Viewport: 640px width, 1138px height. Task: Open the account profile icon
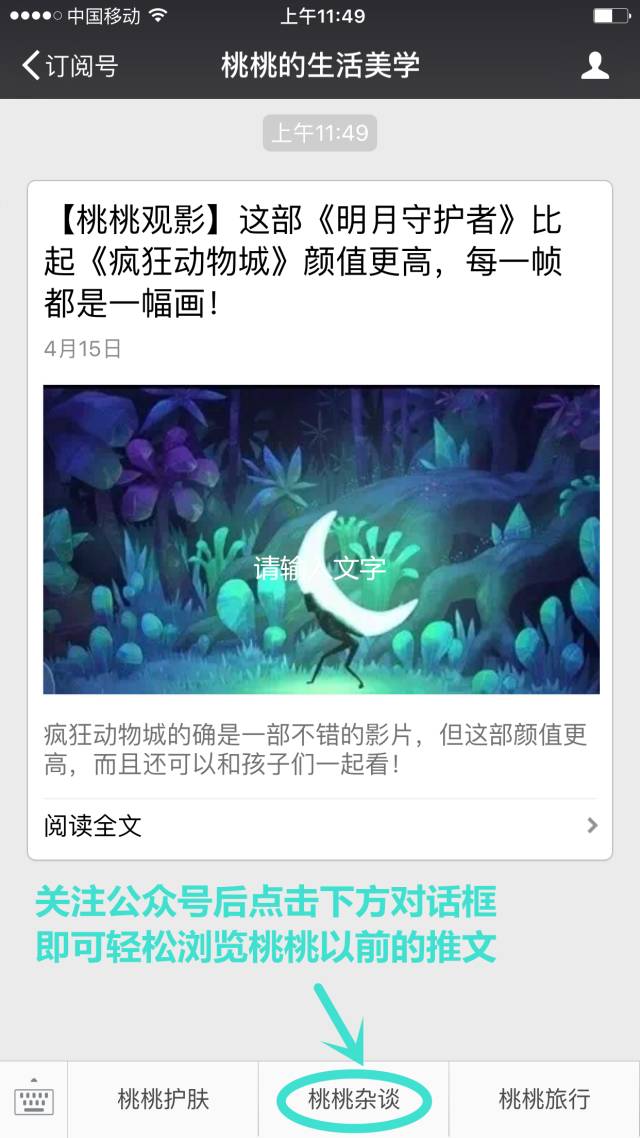pyautogui.click(x=595, y=66)
